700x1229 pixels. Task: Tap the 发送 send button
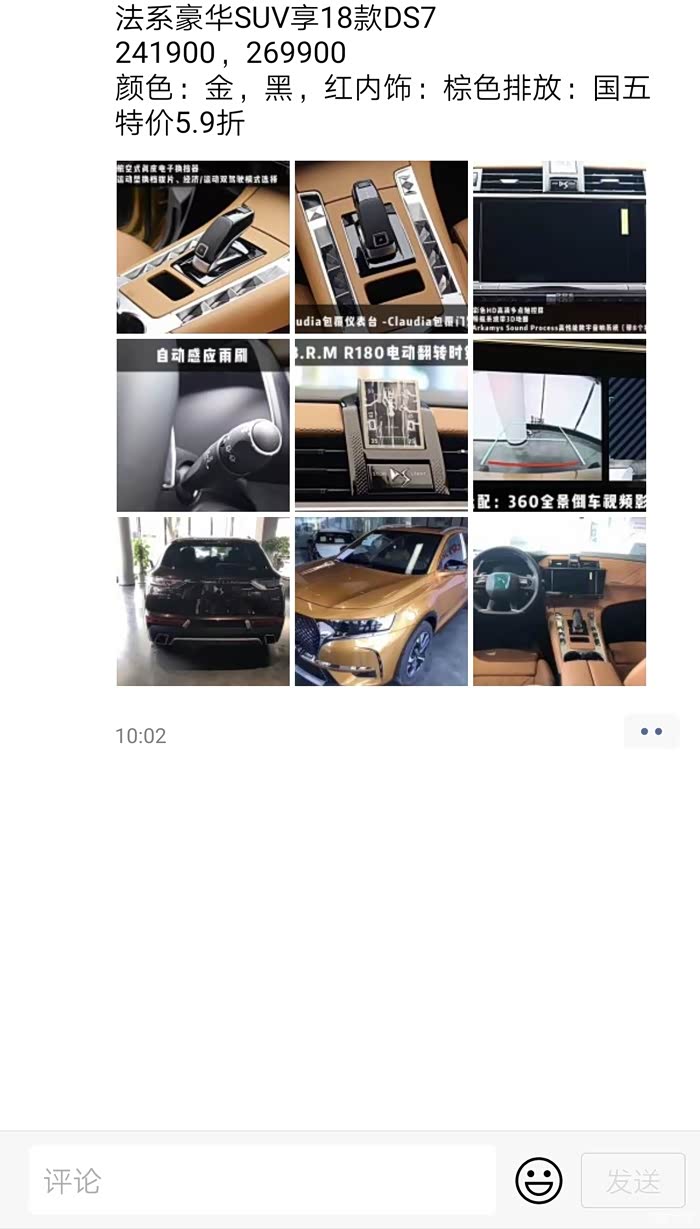pos(633,1180)
